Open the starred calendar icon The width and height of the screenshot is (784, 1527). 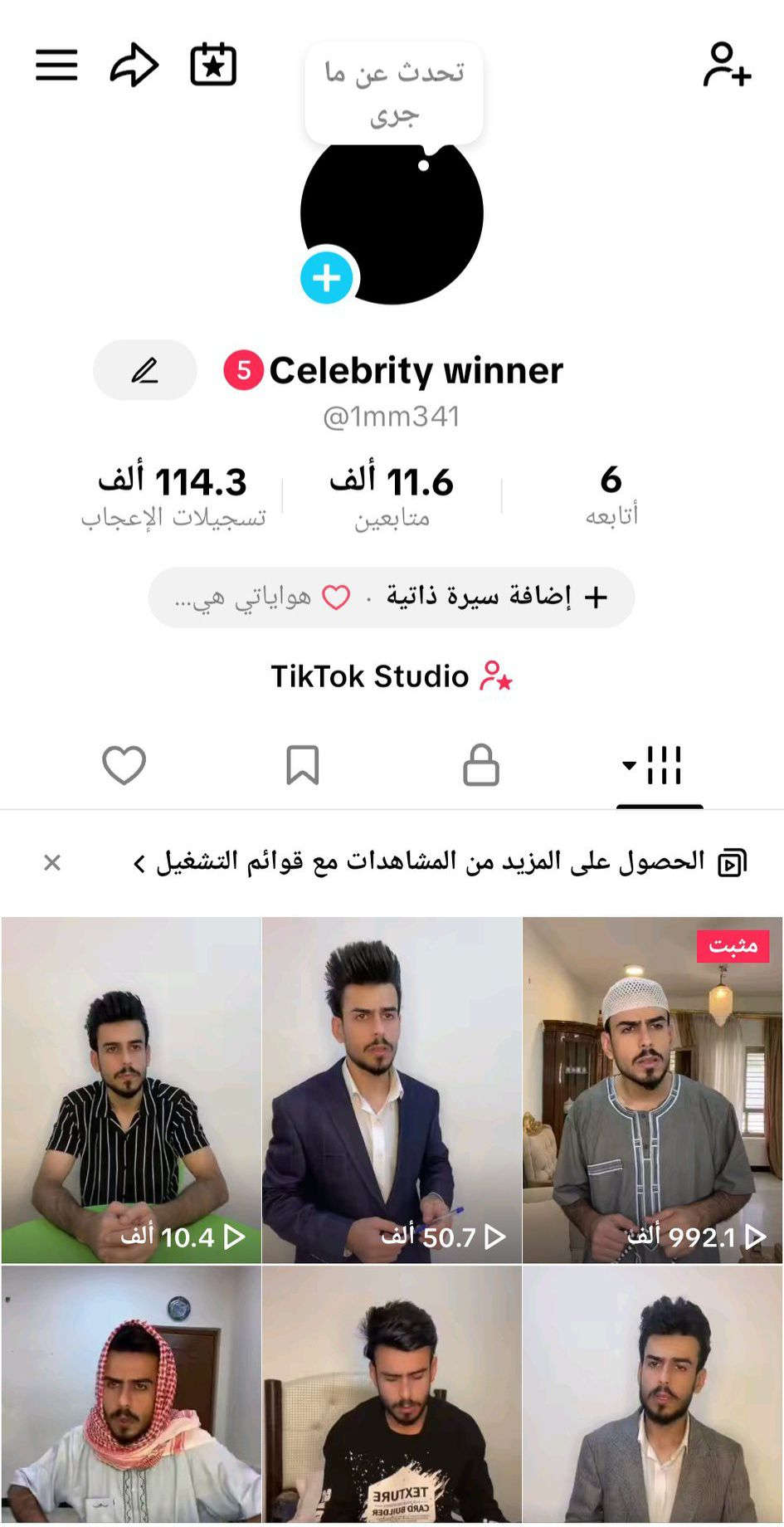[213, 65]
